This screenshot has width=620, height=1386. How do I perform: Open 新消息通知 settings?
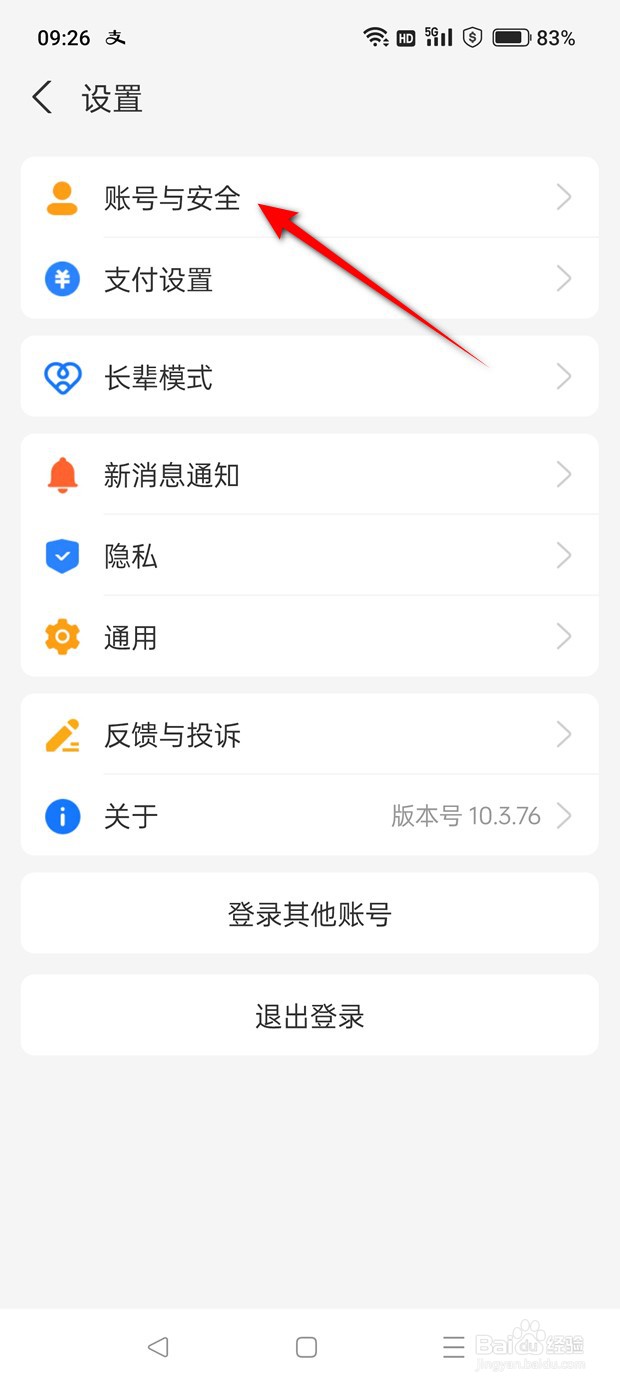[x=310, y=474]
